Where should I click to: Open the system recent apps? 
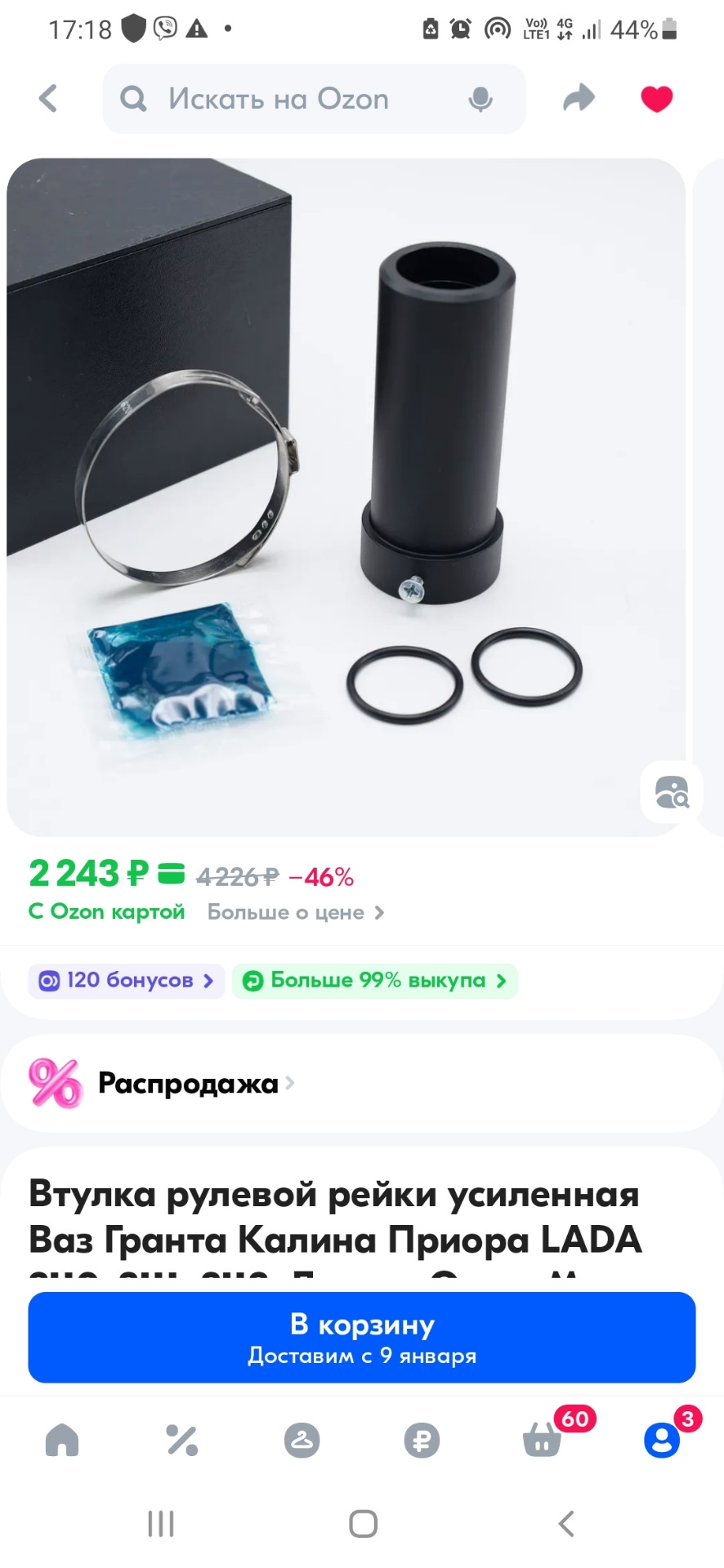(x=160, y=1523)
